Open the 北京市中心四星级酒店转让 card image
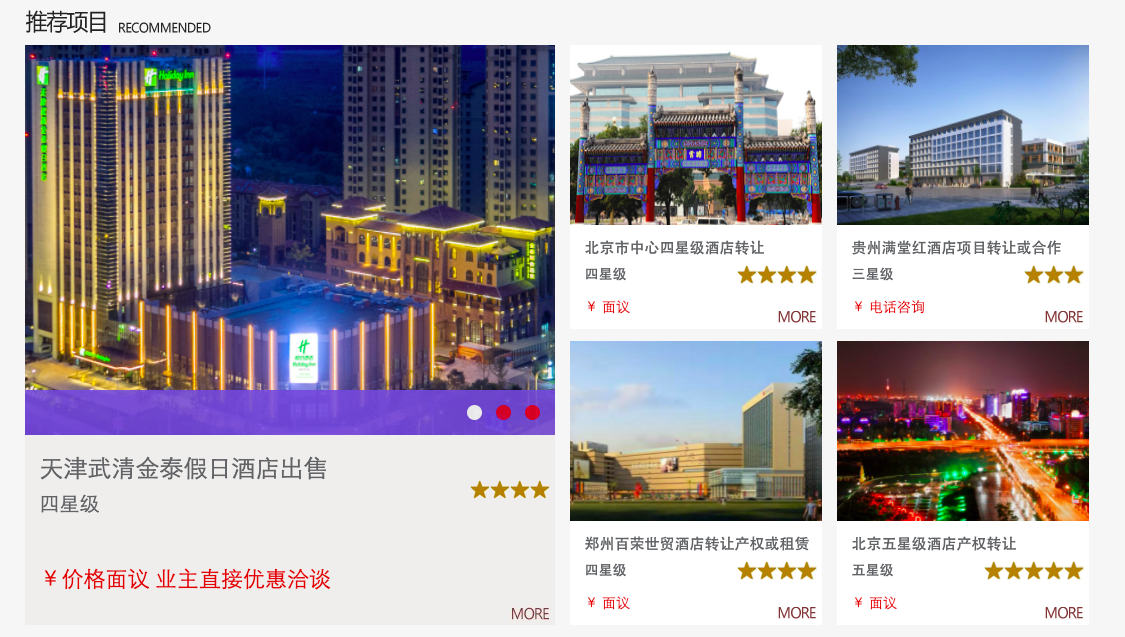1125x637 pixels. pyautogui.click(x=696, y=135)
